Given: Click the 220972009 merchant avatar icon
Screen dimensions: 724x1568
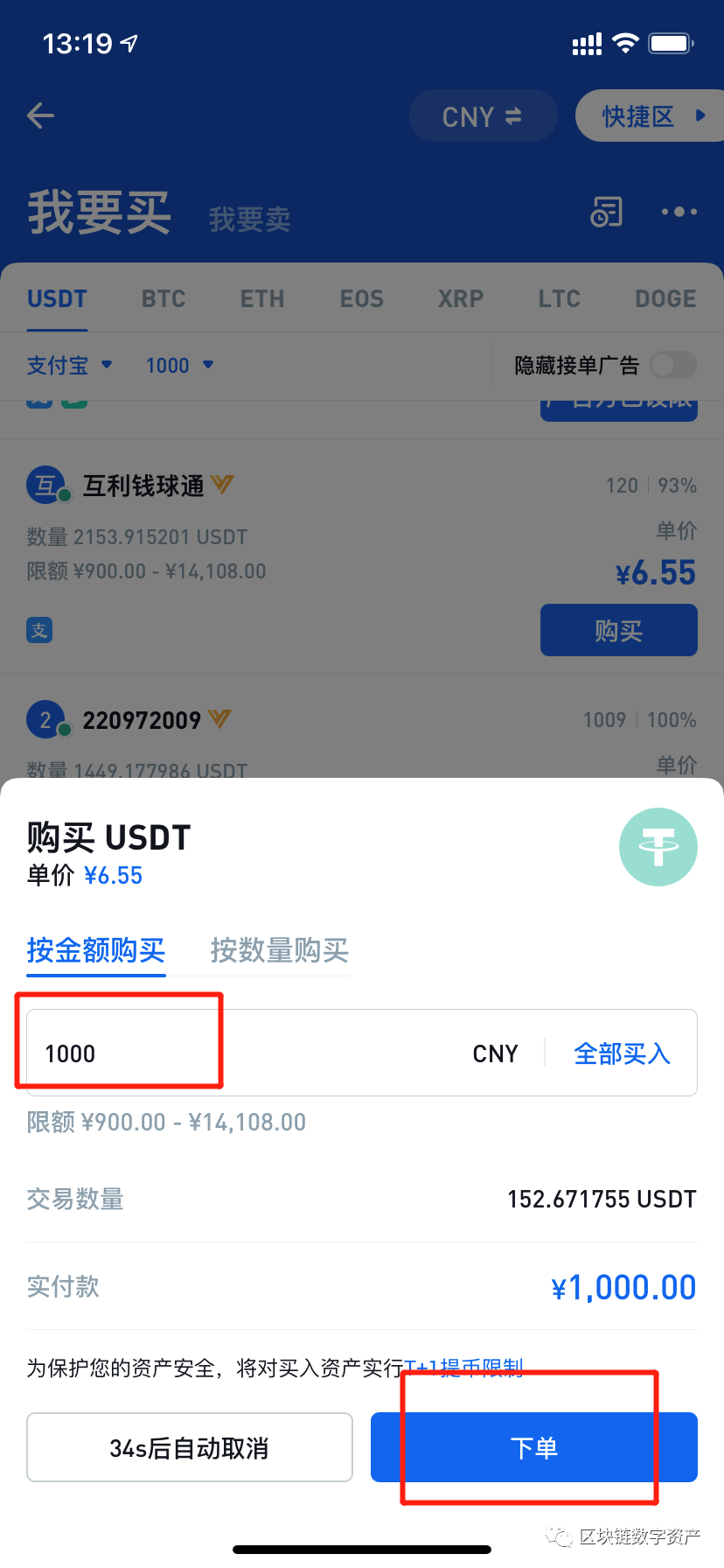Looking at the screenshot, I should tap(45, 719).
